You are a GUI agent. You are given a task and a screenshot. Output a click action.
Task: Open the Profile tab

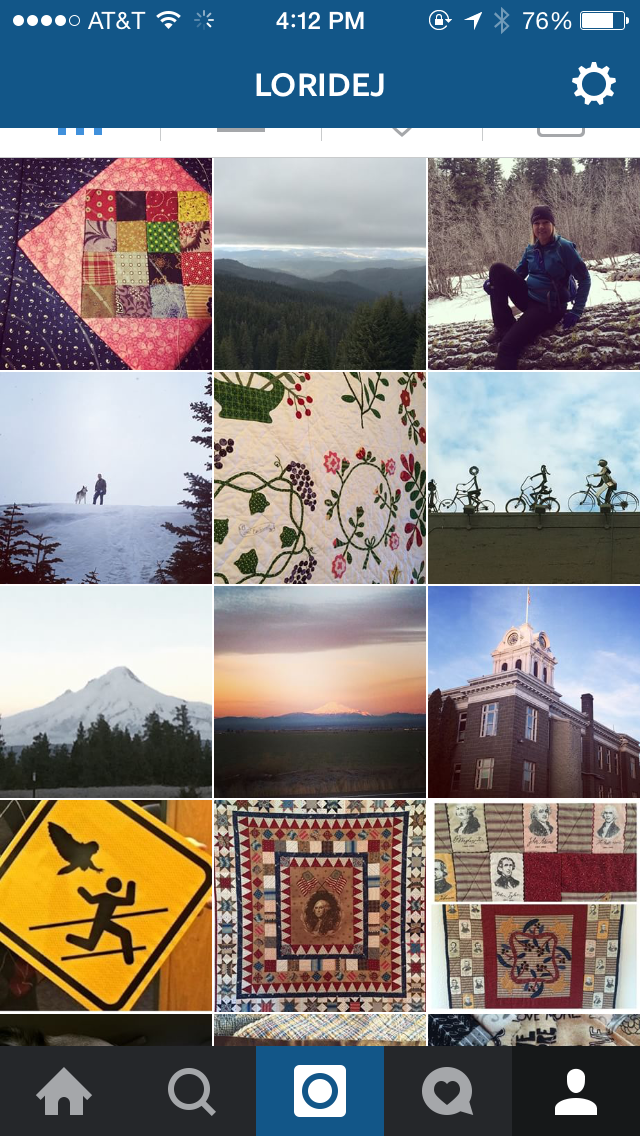pos(576,1092)
